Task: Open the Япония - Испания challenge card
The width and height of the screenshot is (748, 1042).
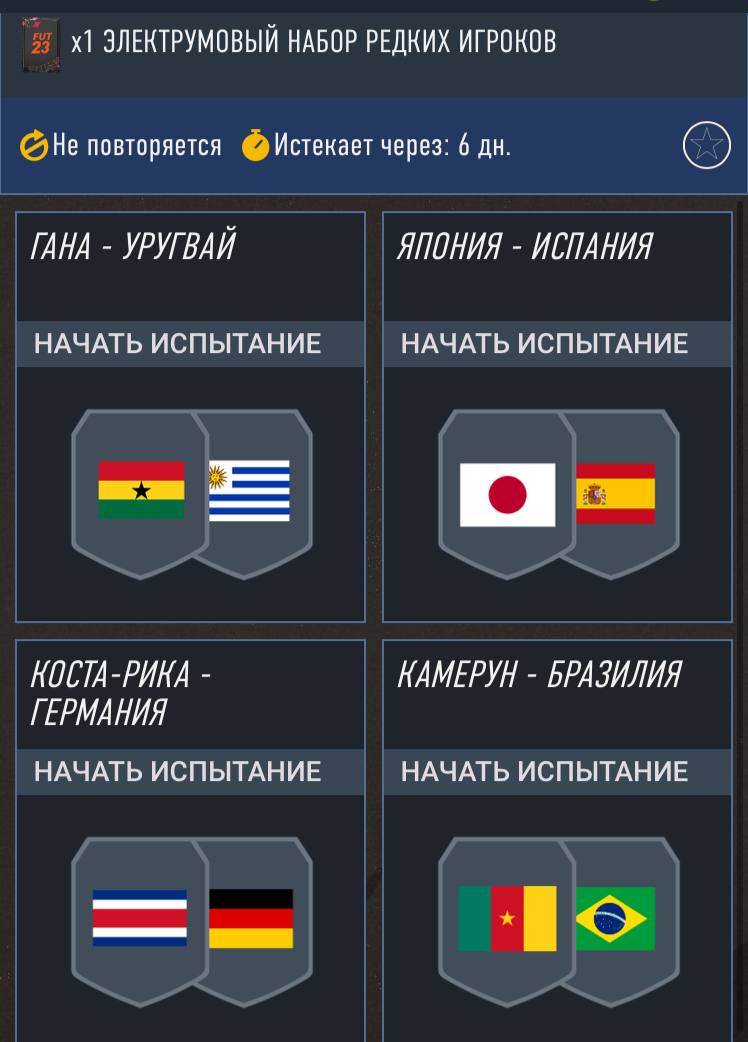Action: pyautogui.click(x=557, y=416)
